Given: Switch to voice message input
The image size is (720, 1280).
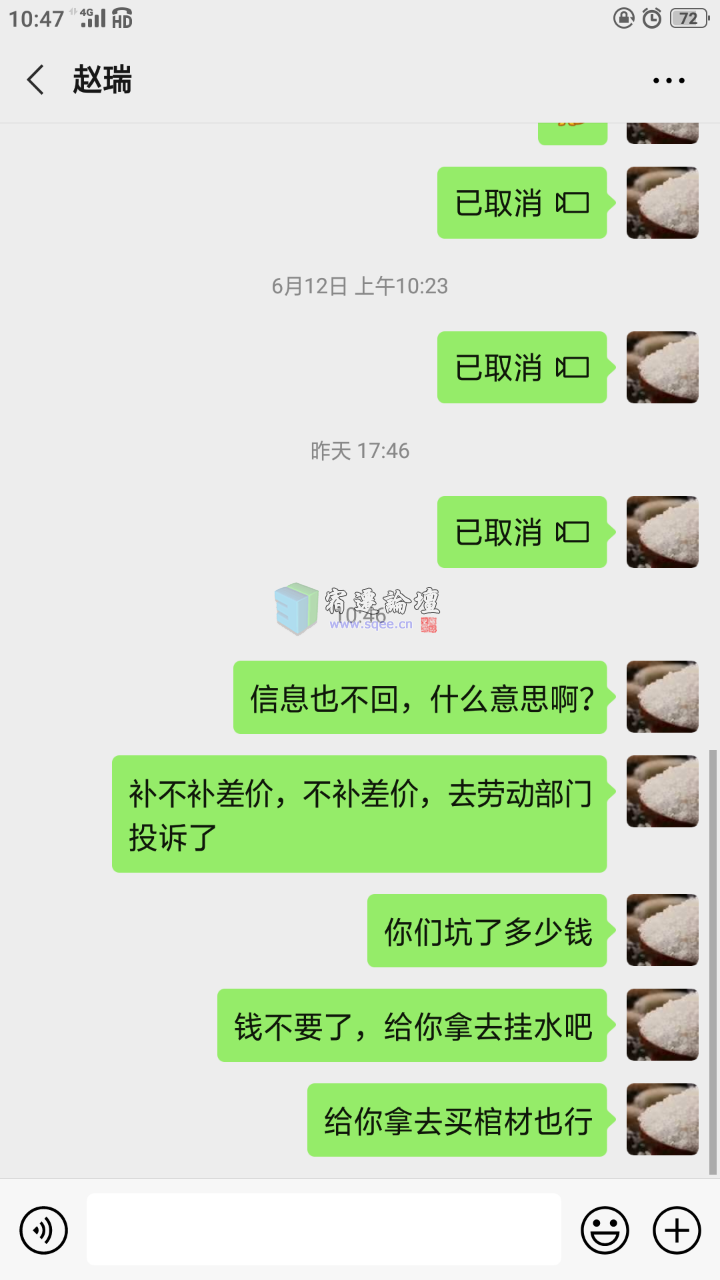Looking at the screenshot, I should tap(44, 1229).
